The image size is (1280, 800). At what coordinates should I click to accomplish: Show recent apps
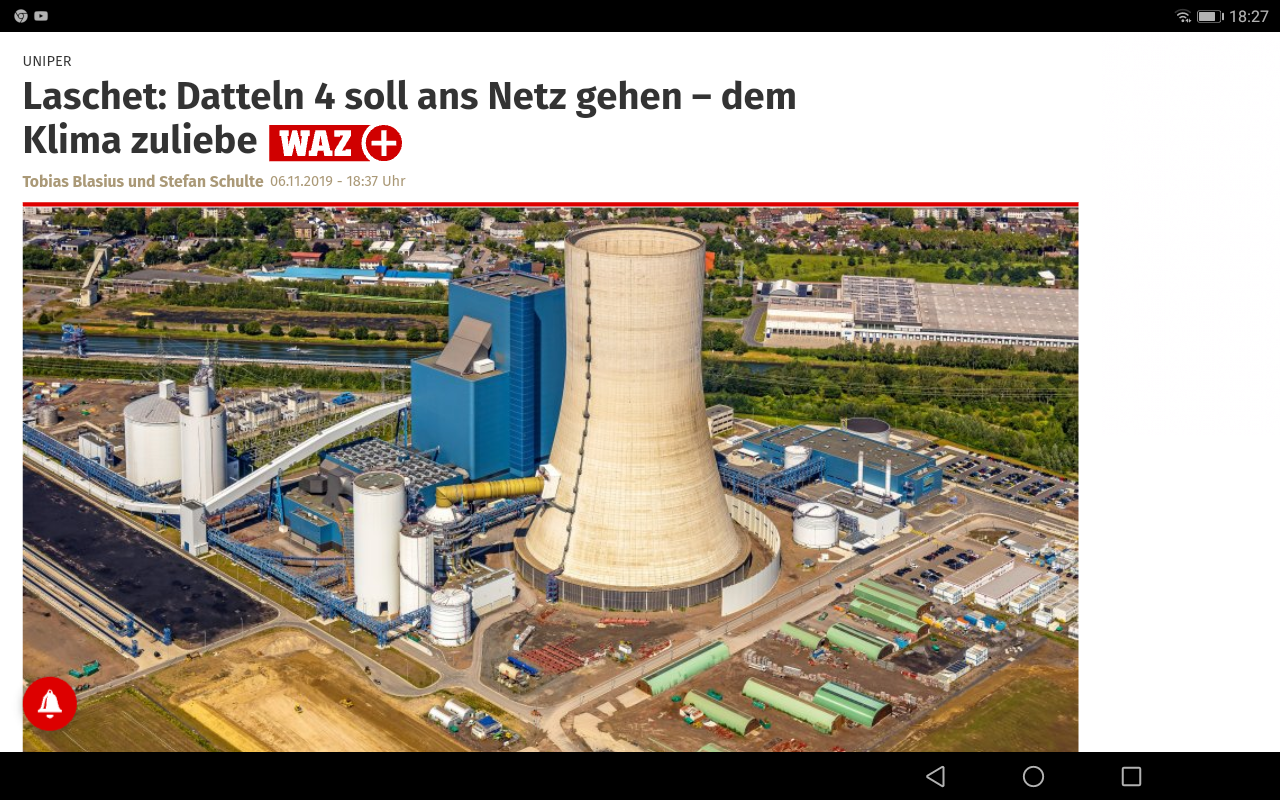(1131, 776)
